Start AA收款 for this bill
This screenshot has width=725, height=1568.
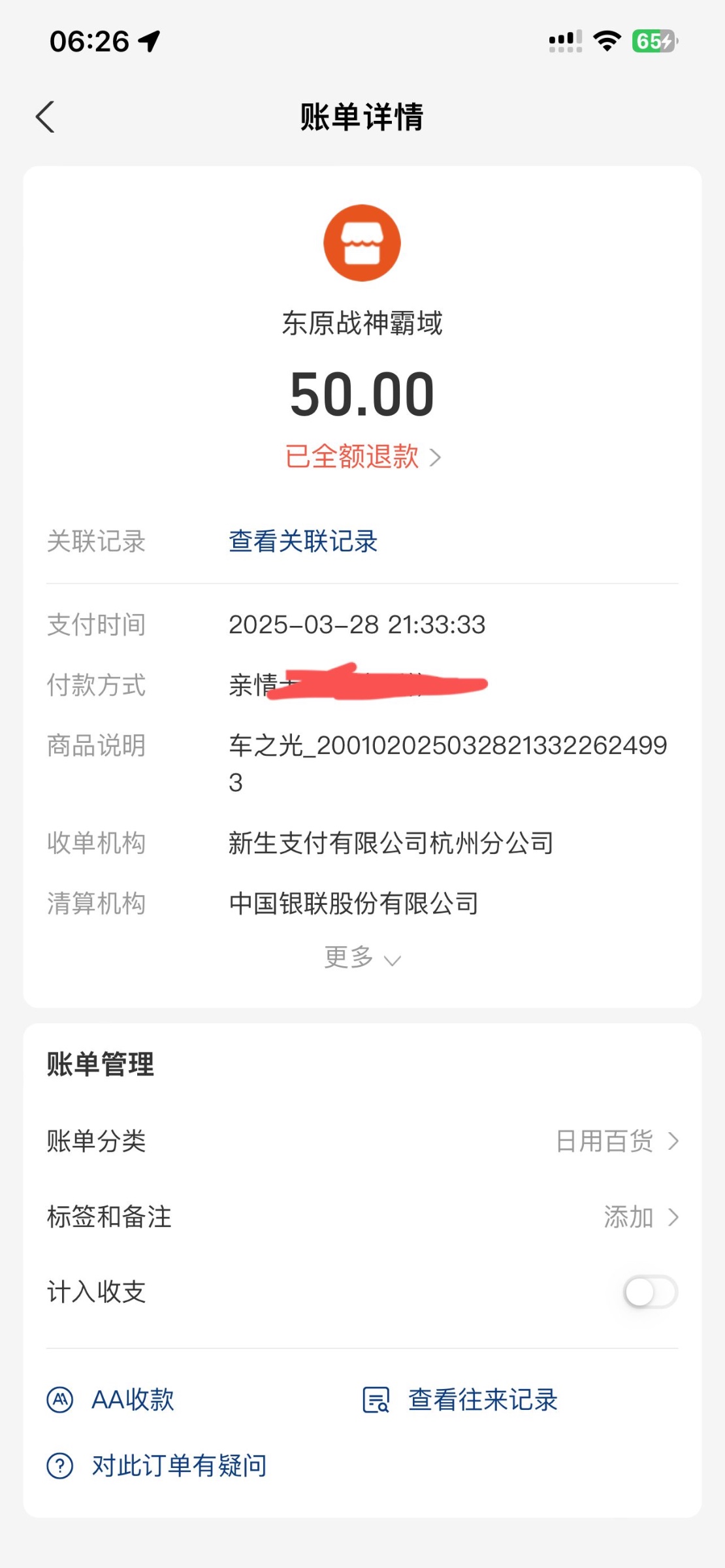tap(111, 1400)
